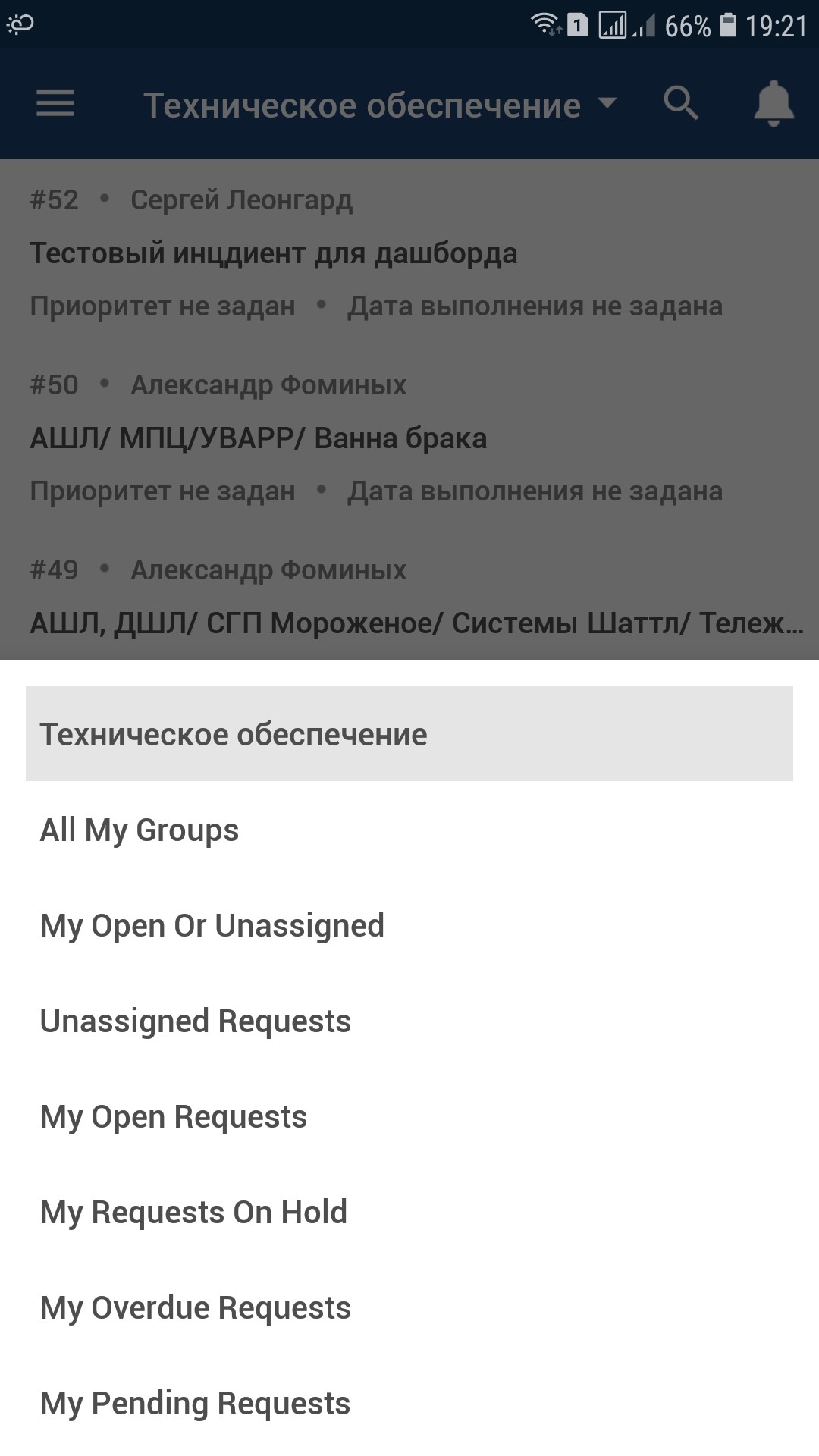Open request #50 Ванна брака

pyautogui.click(x=409, y=438)
